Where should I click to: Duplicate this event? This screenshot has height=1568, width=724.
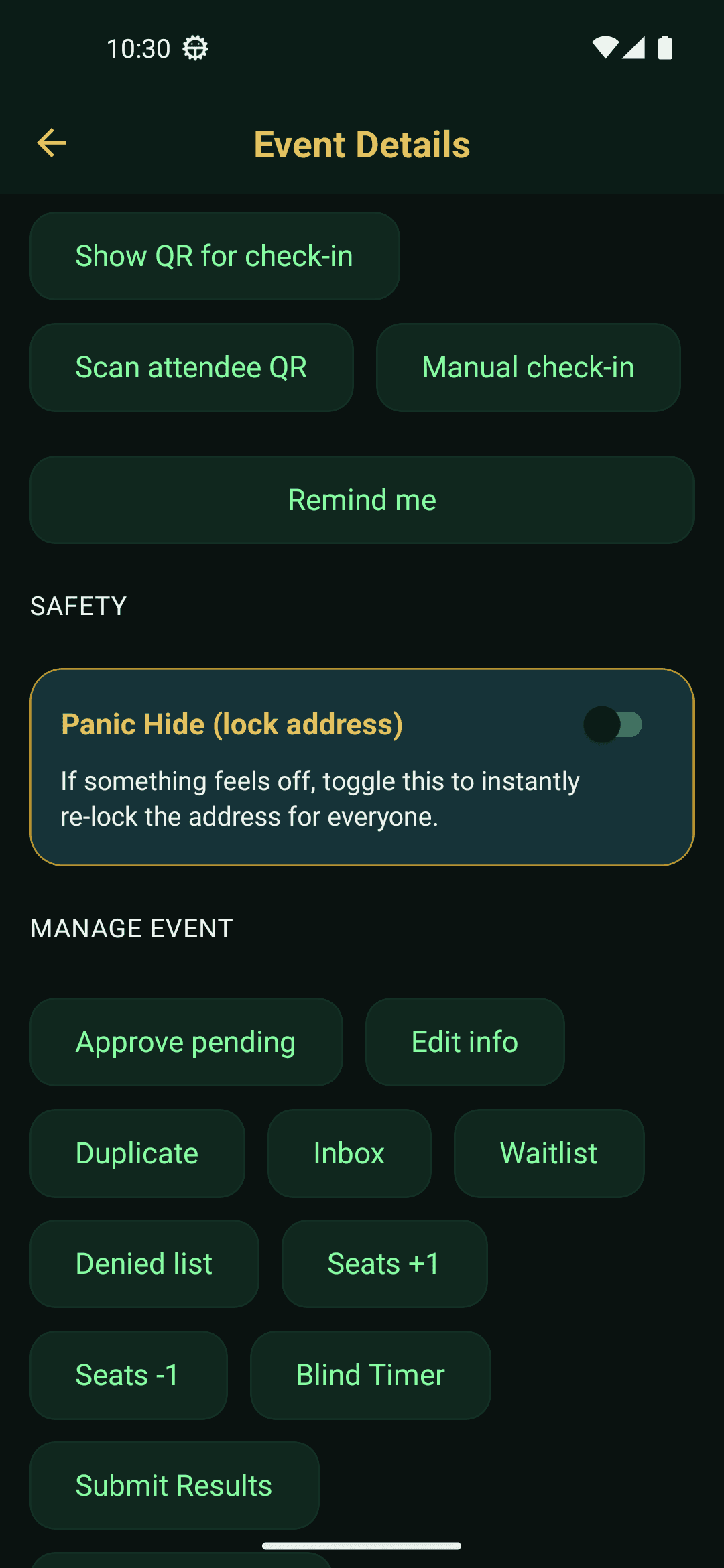click(137, 1153)
